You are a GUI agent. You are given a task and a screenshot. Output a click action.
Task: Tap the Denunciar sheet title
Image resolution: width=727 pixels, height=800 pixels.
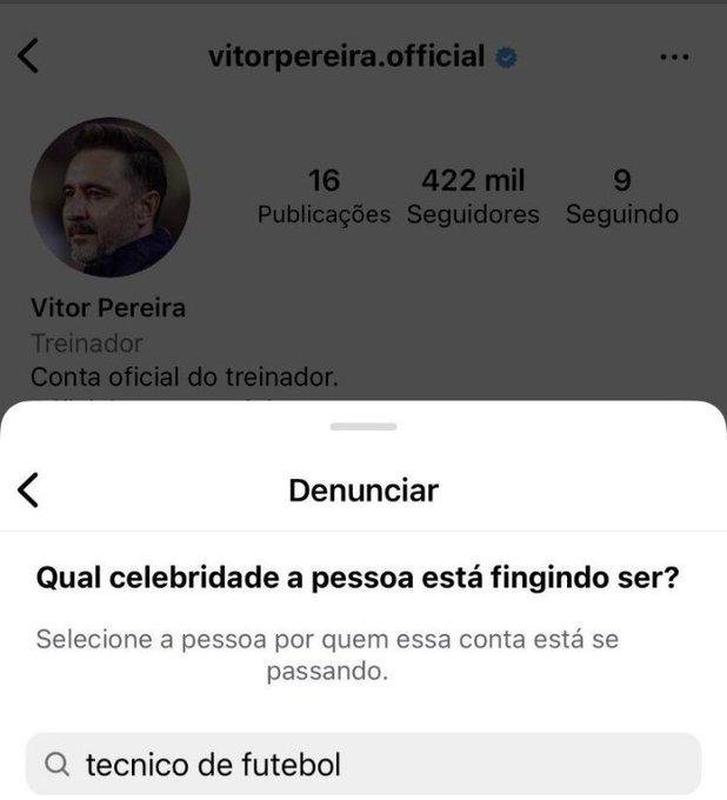point(363,490)
